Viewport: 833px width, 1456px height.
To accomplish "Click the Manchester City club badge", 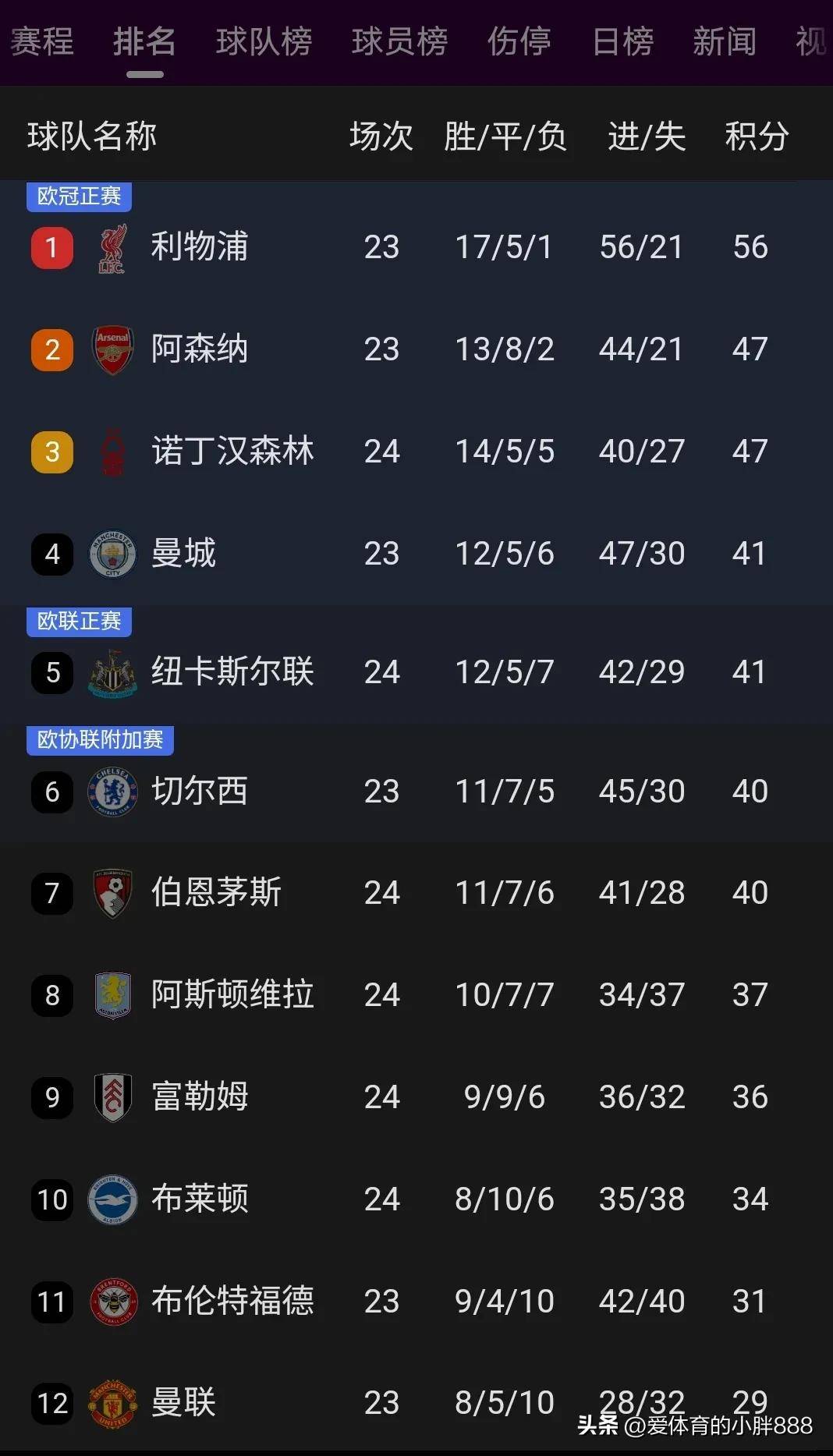I will (112, 553).
